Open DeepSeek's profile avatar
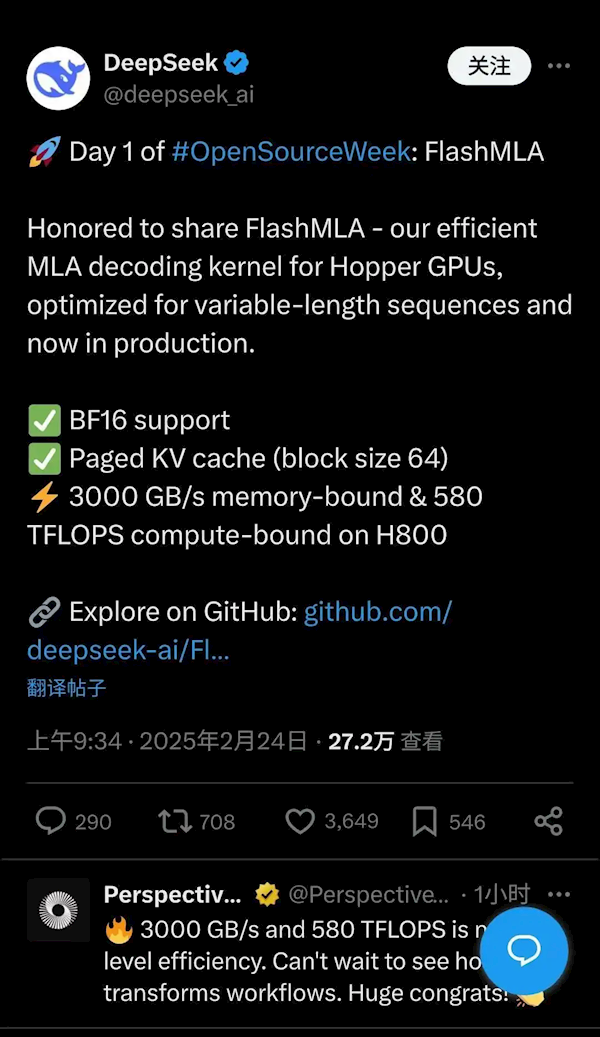Screen dimensions: 600x1037 tap(58, 78)
